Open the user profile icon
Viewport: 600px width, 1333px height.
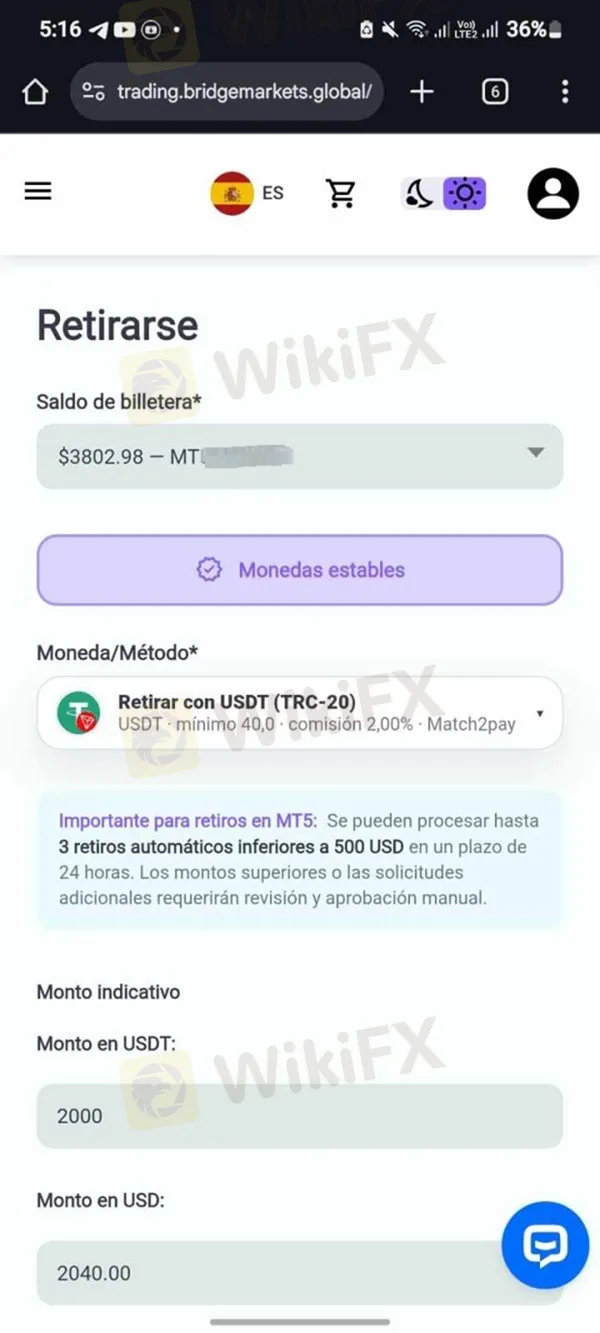coord(553,193)
